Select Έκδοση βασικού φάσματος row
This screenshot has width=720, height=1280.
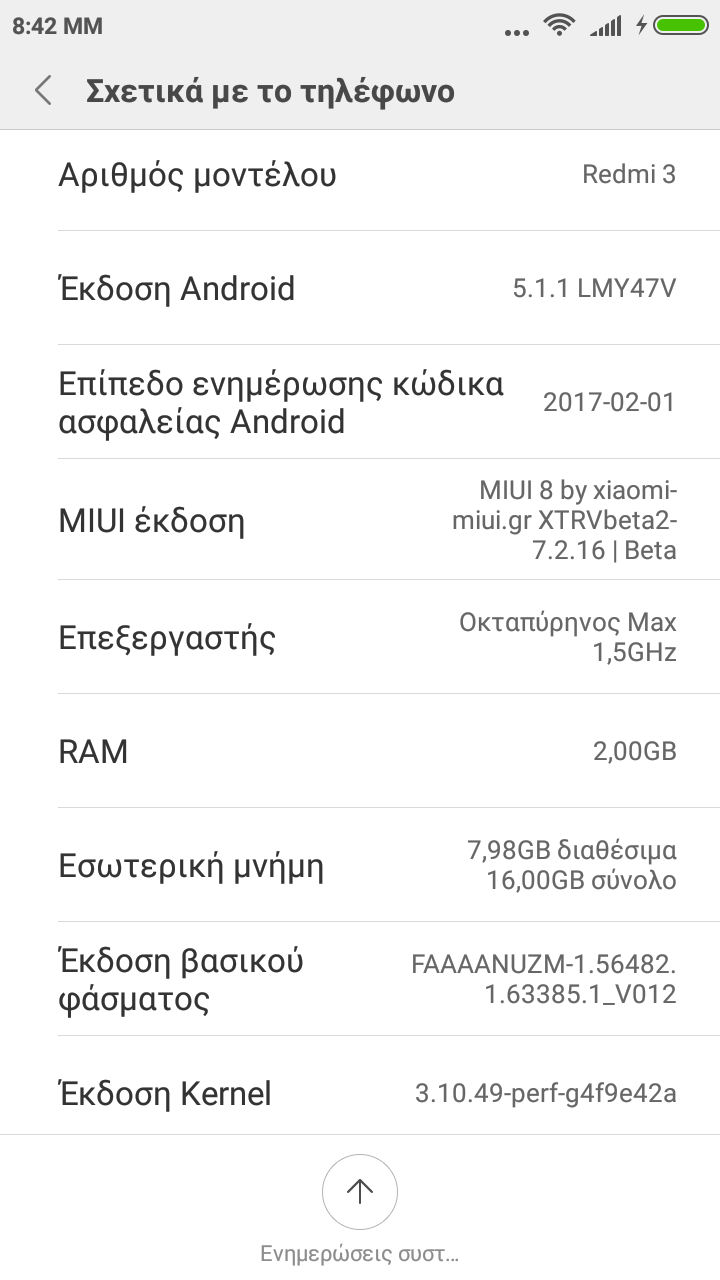pyautogui.click(x=360, y=979)
